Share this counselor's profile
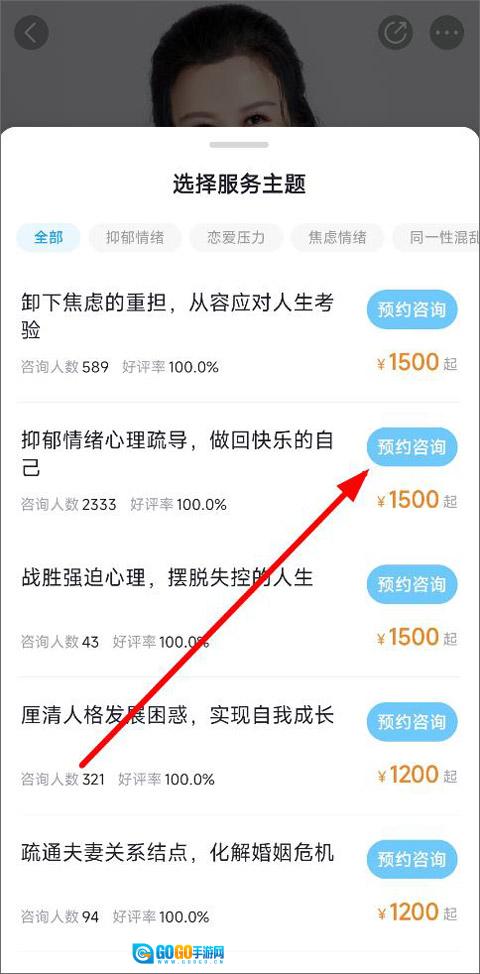 396,32
